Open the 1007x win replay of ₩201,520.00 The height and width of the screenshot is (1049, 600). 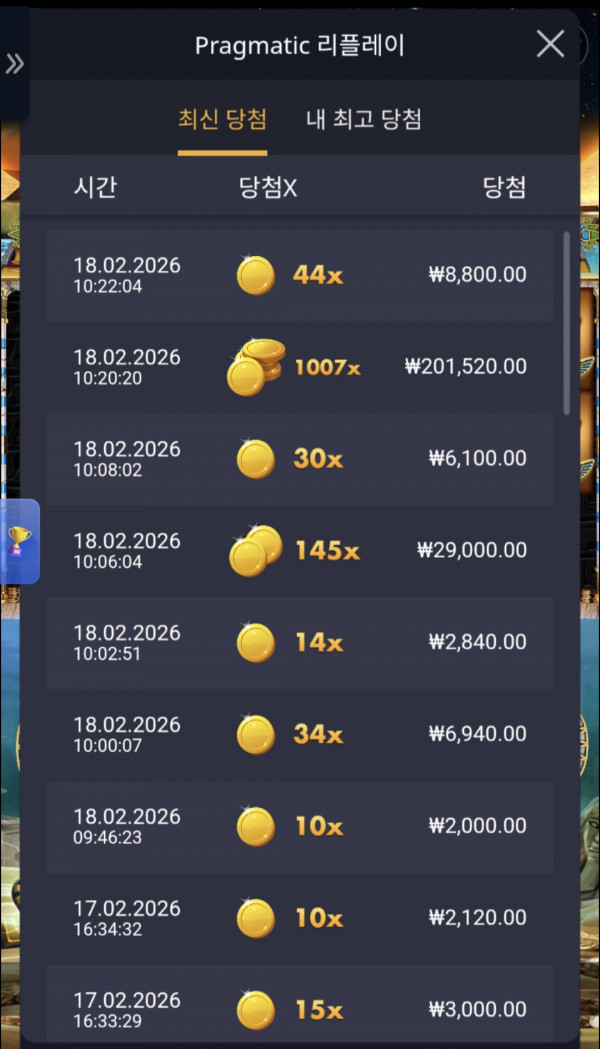300,367
